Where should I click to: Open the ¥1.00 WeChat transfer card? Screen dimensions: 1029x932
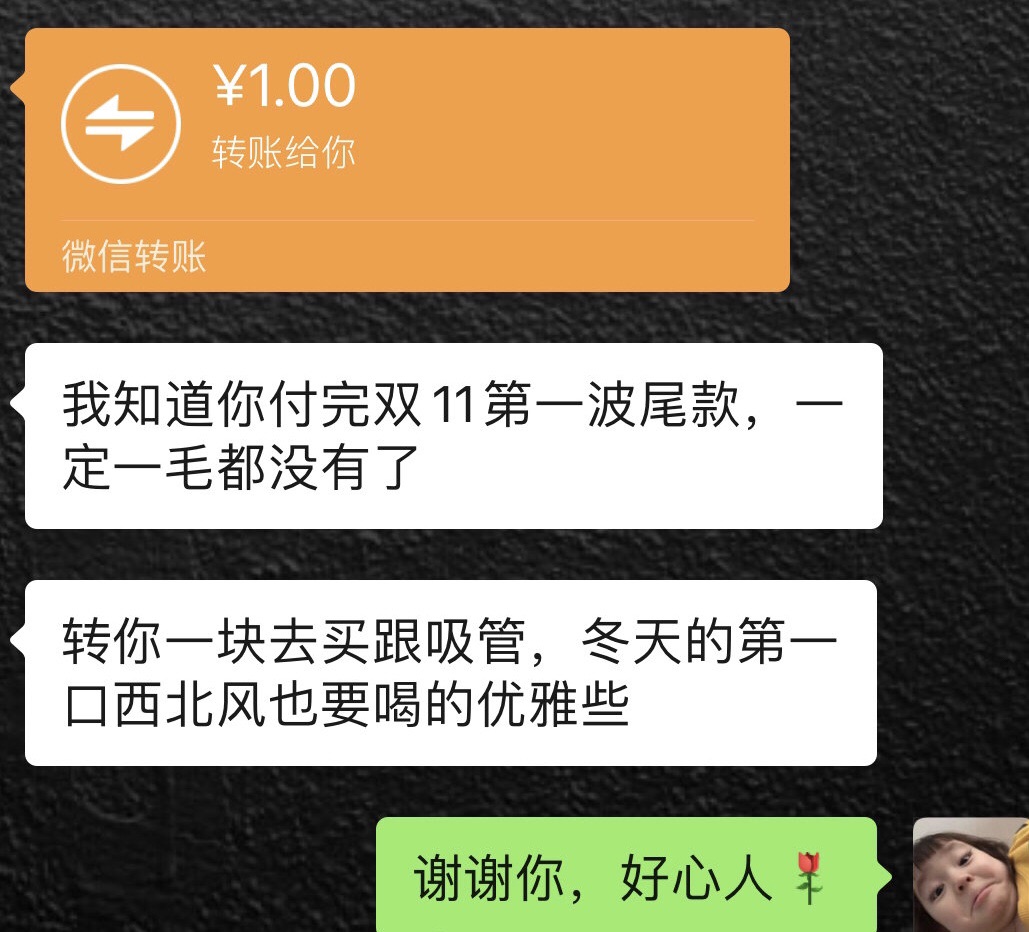407,160
